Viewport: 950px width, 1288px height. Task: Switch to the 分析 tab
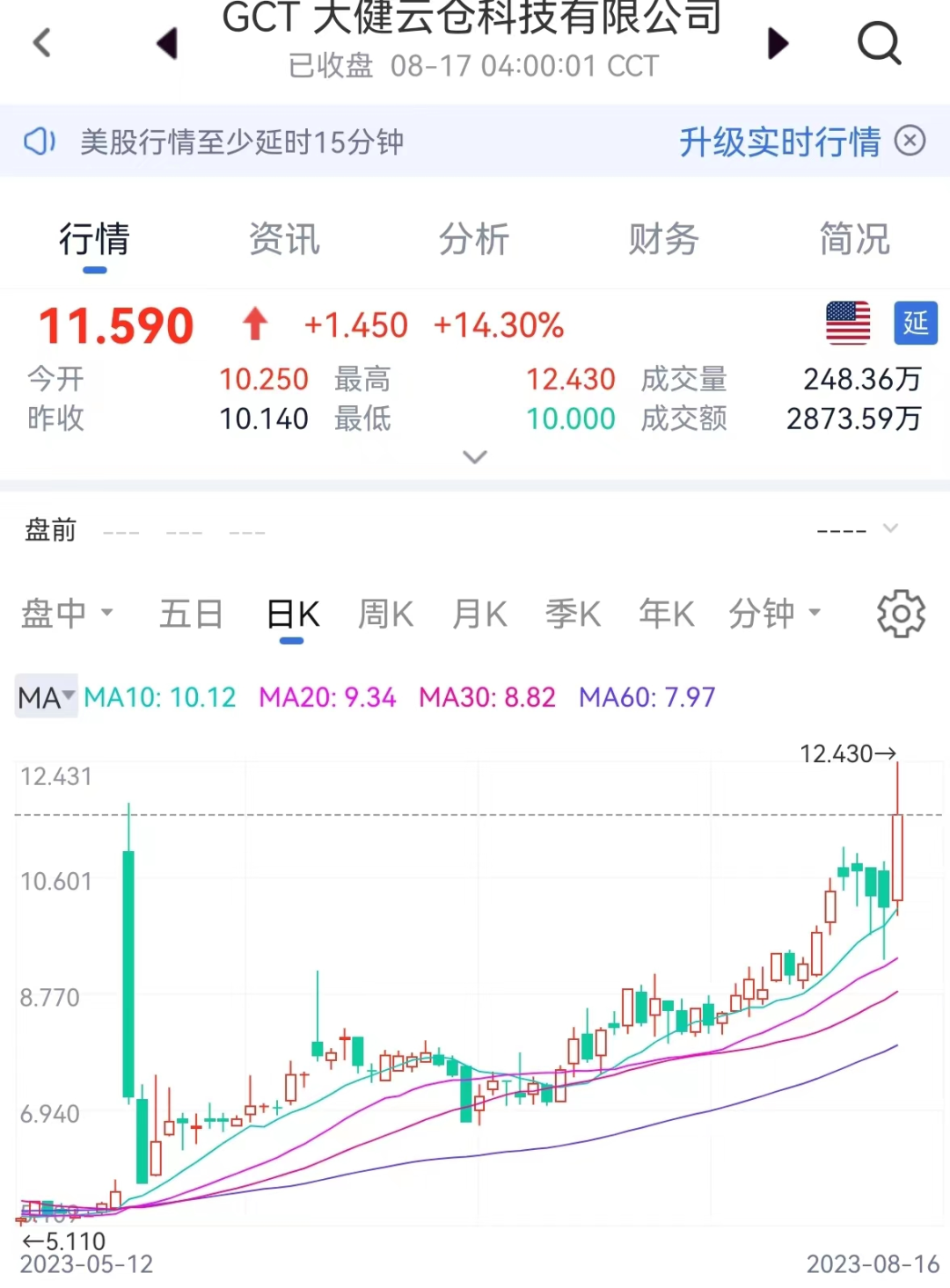(x=474, y=239)
